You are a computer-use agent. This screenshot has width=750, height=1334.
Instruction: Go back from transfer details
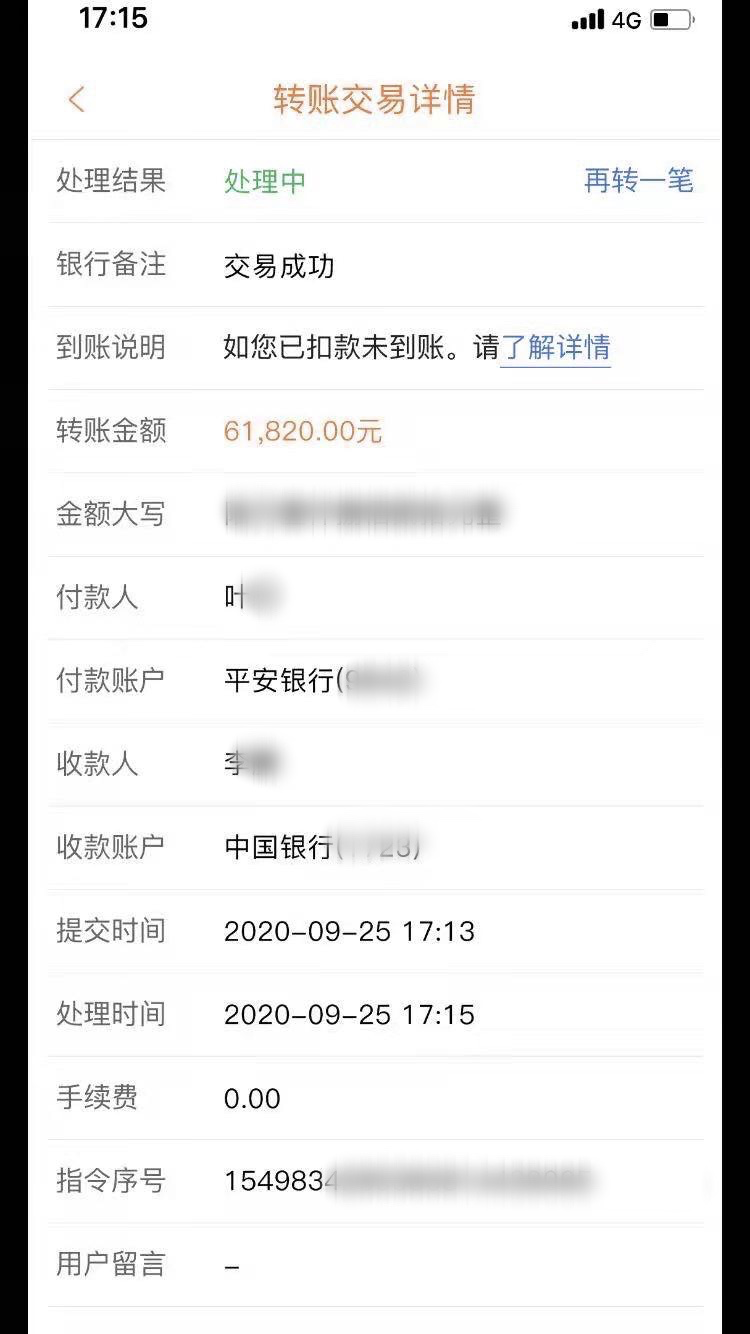[x=77, y=99]
